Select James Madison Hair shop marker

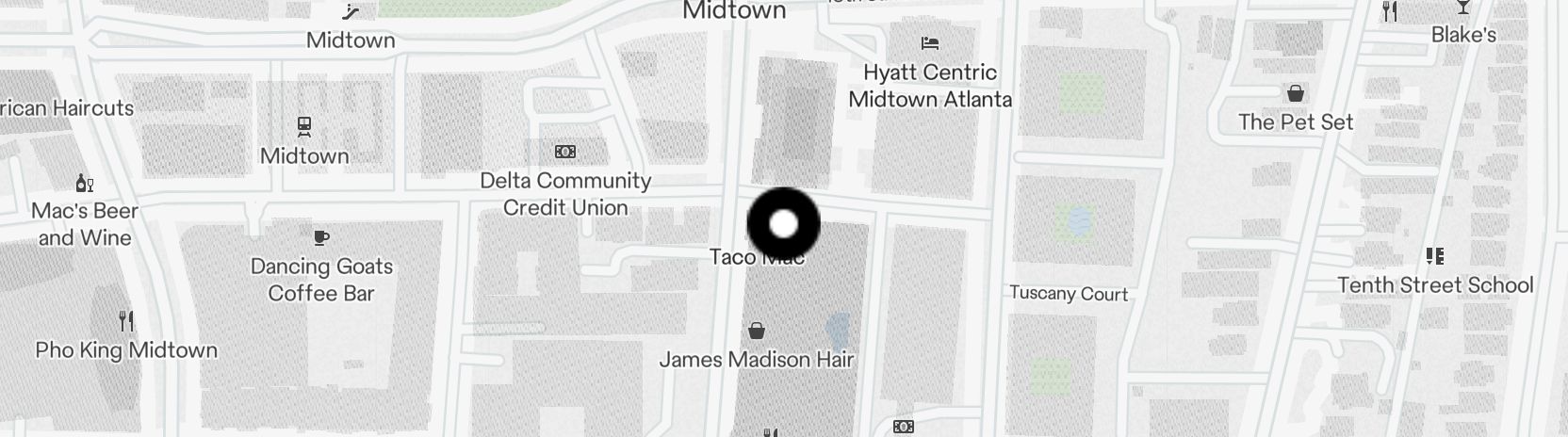[x=756, y=331]
